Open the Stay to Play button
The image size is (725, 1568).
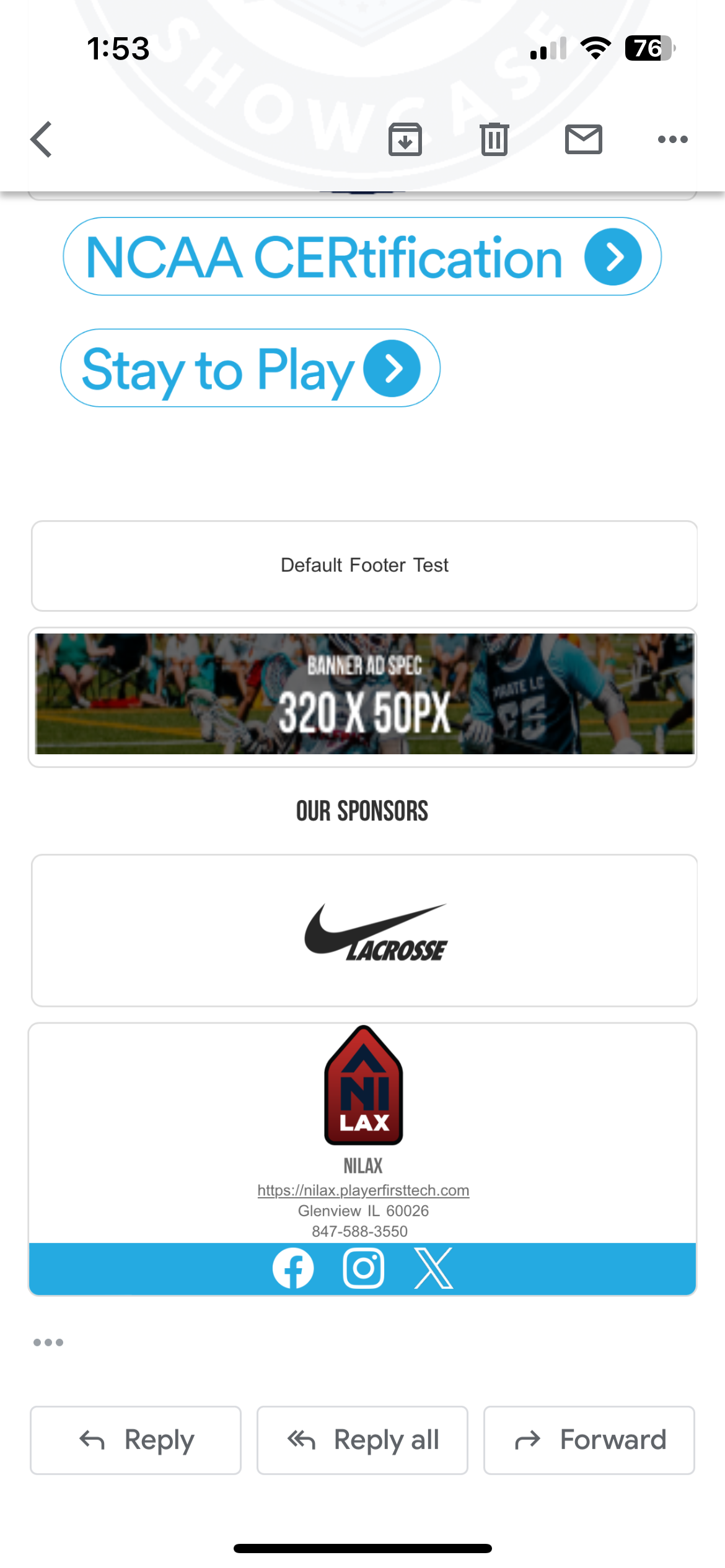click(250, 368)
